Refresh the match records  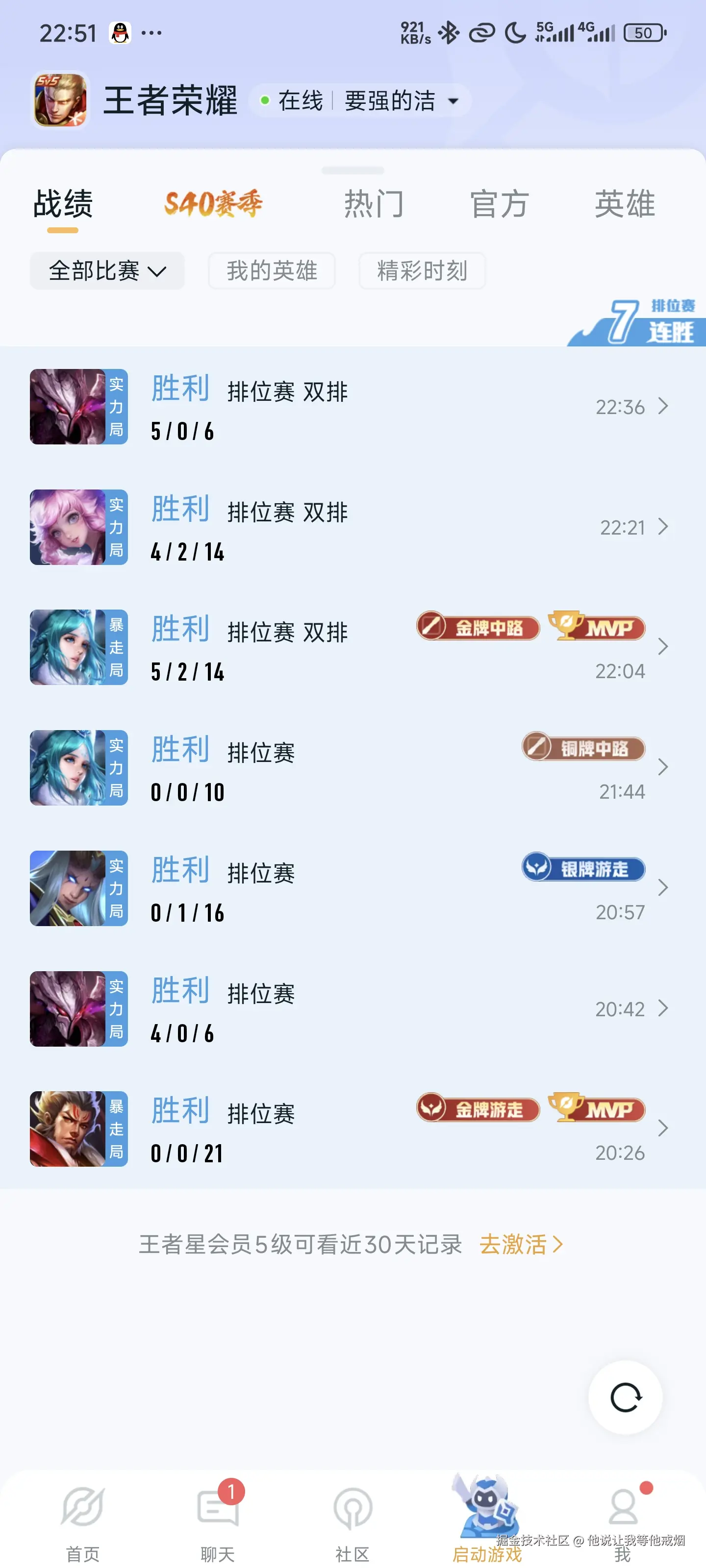pyautogui.click(x=625, y=1397)
